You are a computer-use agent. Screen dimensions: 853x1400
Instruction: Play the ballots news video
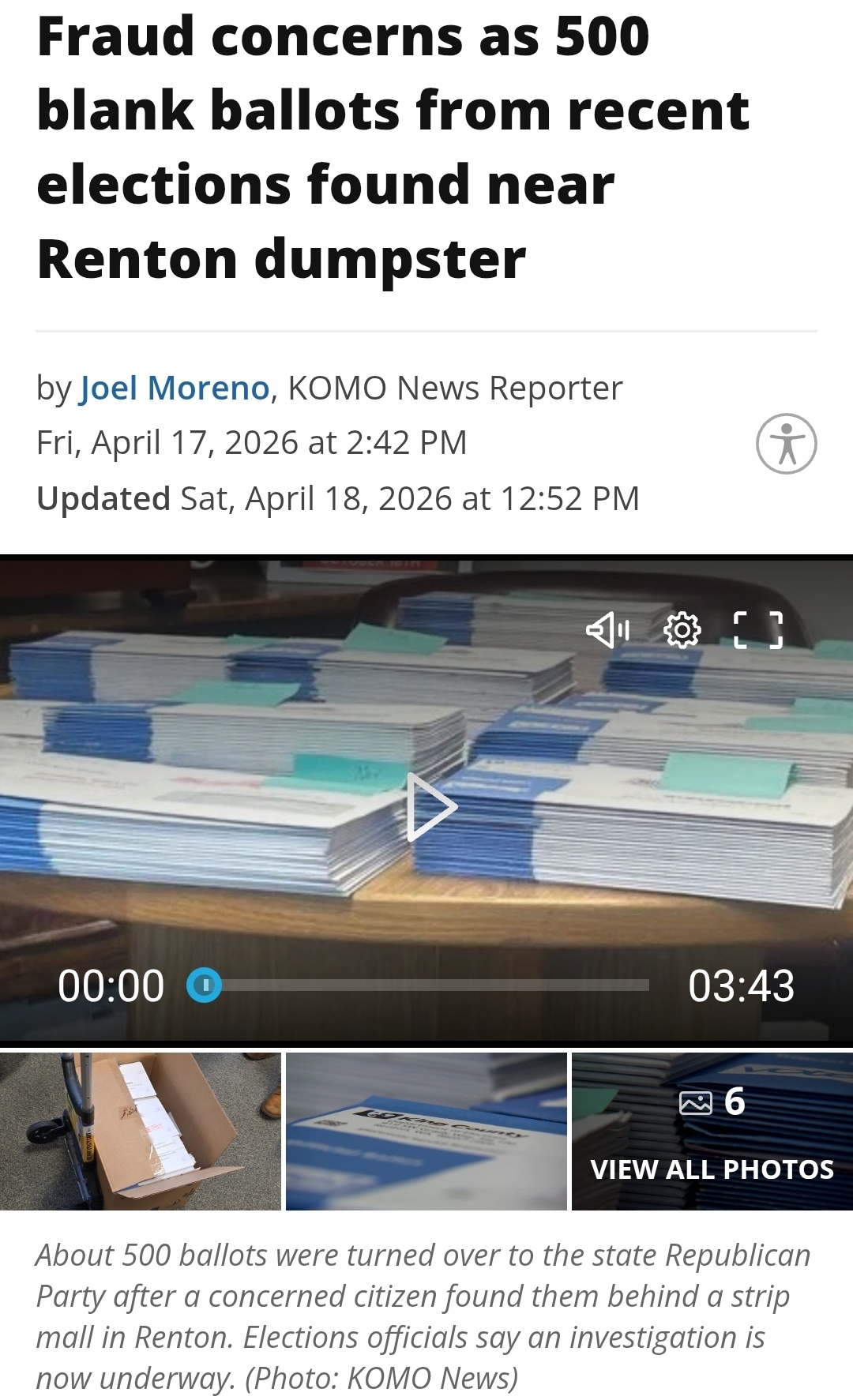[x=431, y=806]
